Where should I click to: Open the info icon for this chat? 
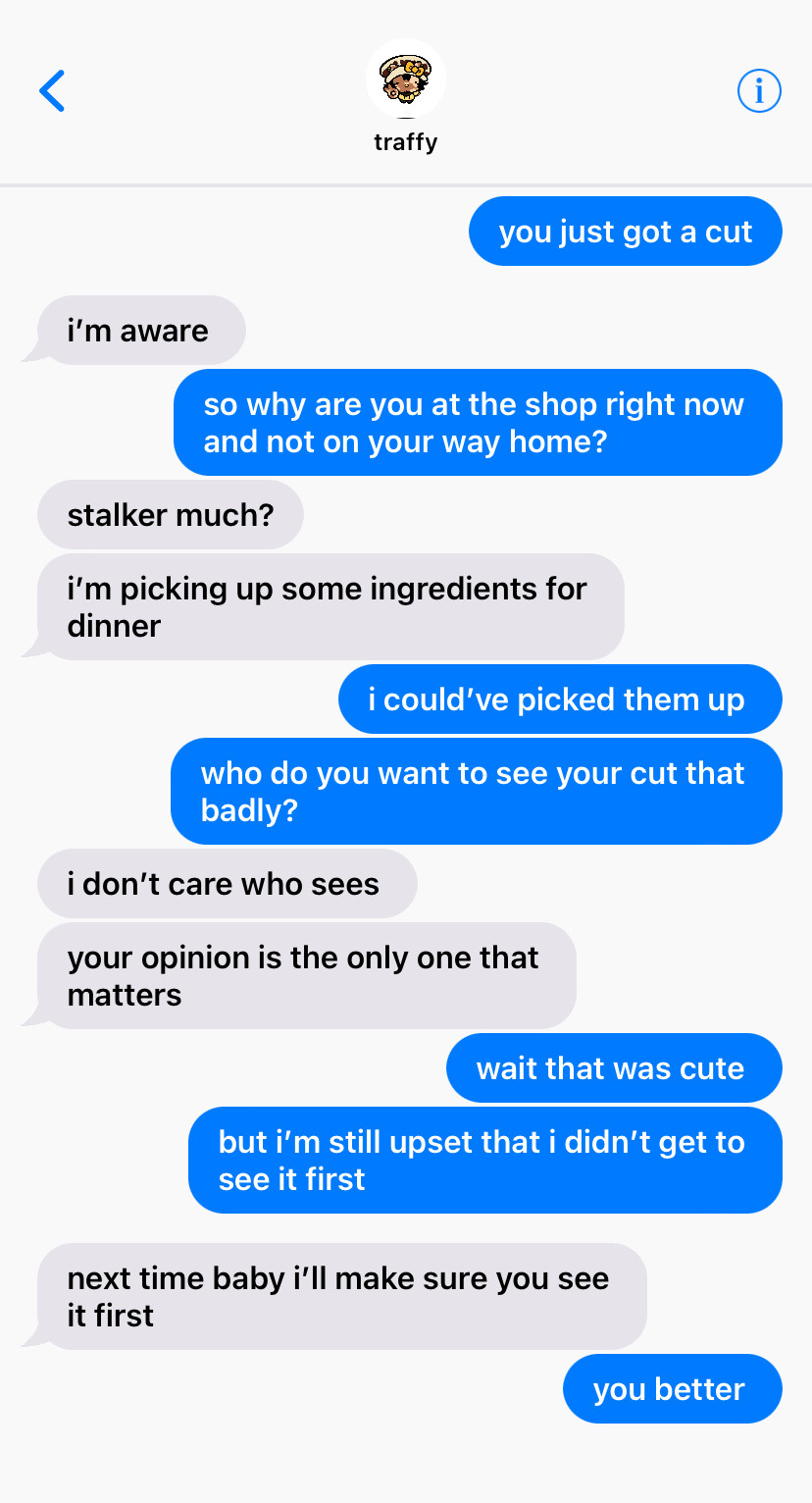coord(758,92)
